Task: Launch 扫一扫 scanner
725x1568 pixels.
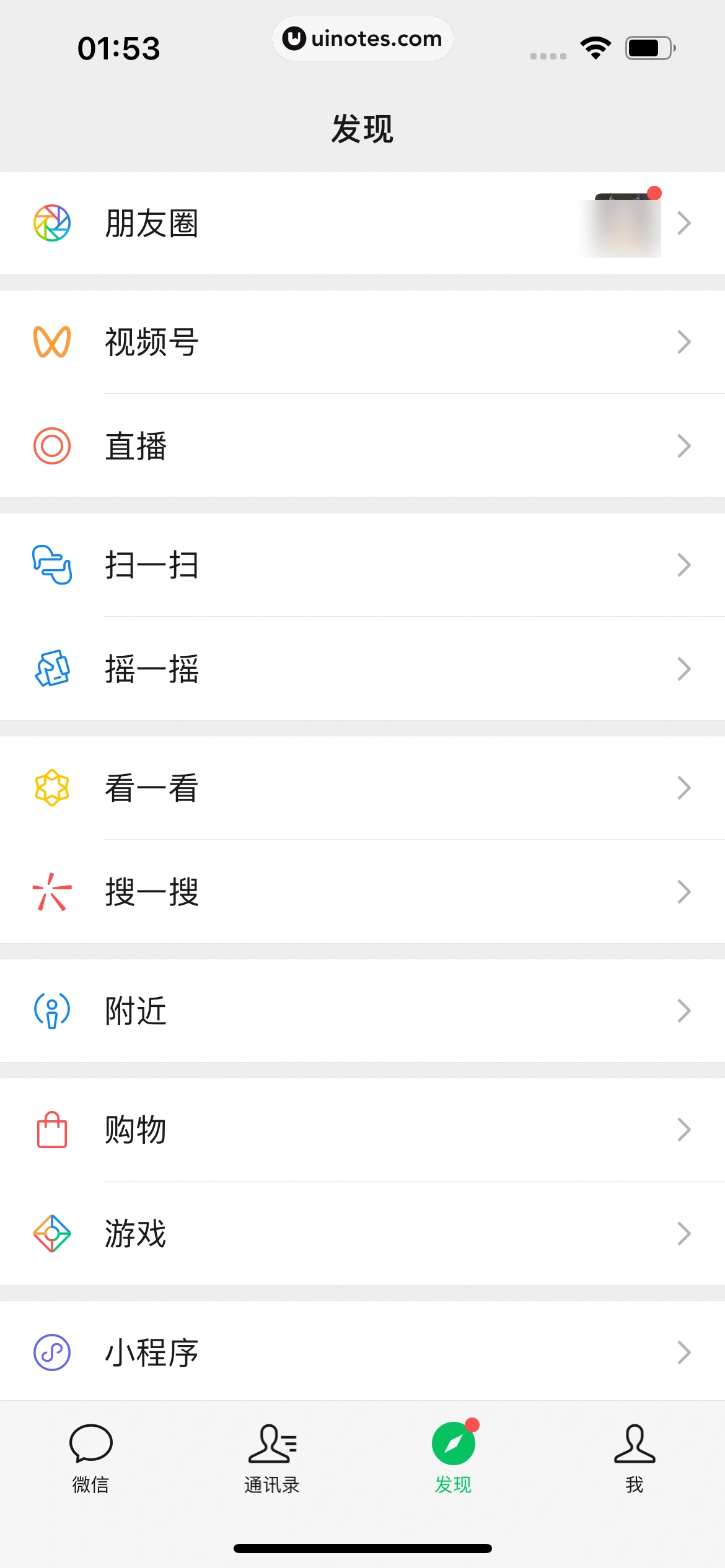Action: tap(152, 565)
